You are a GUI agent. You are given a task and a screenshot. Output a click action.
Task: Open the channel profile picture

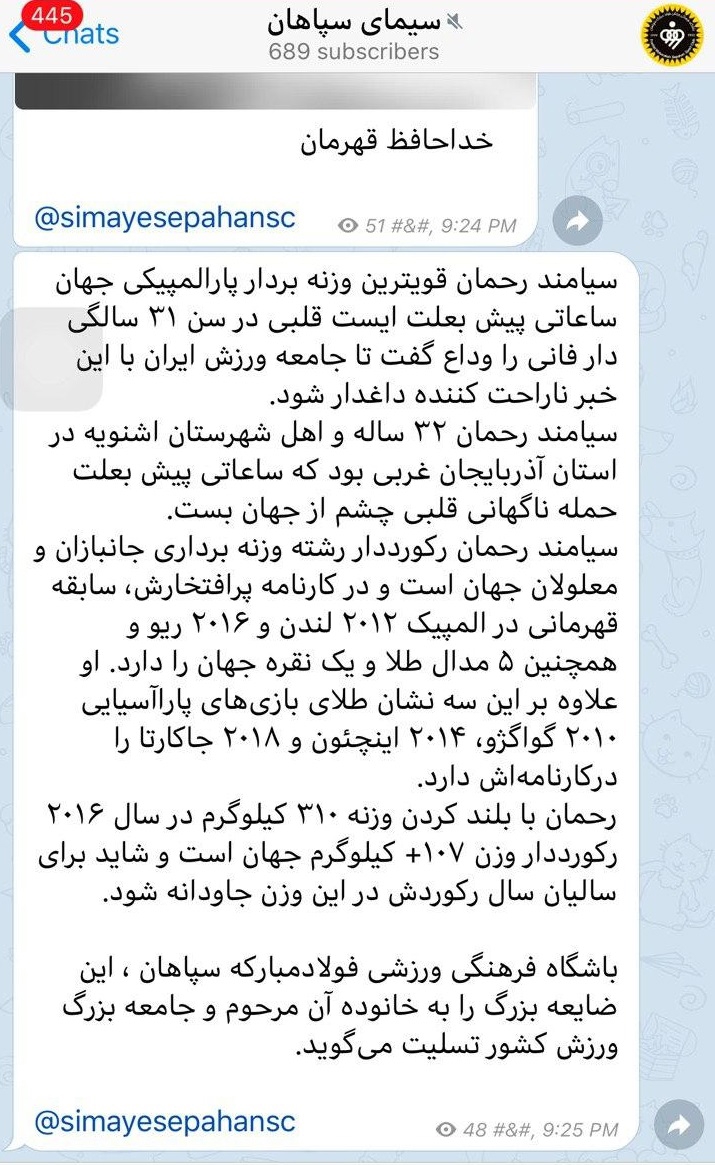[x=669, y=36]
